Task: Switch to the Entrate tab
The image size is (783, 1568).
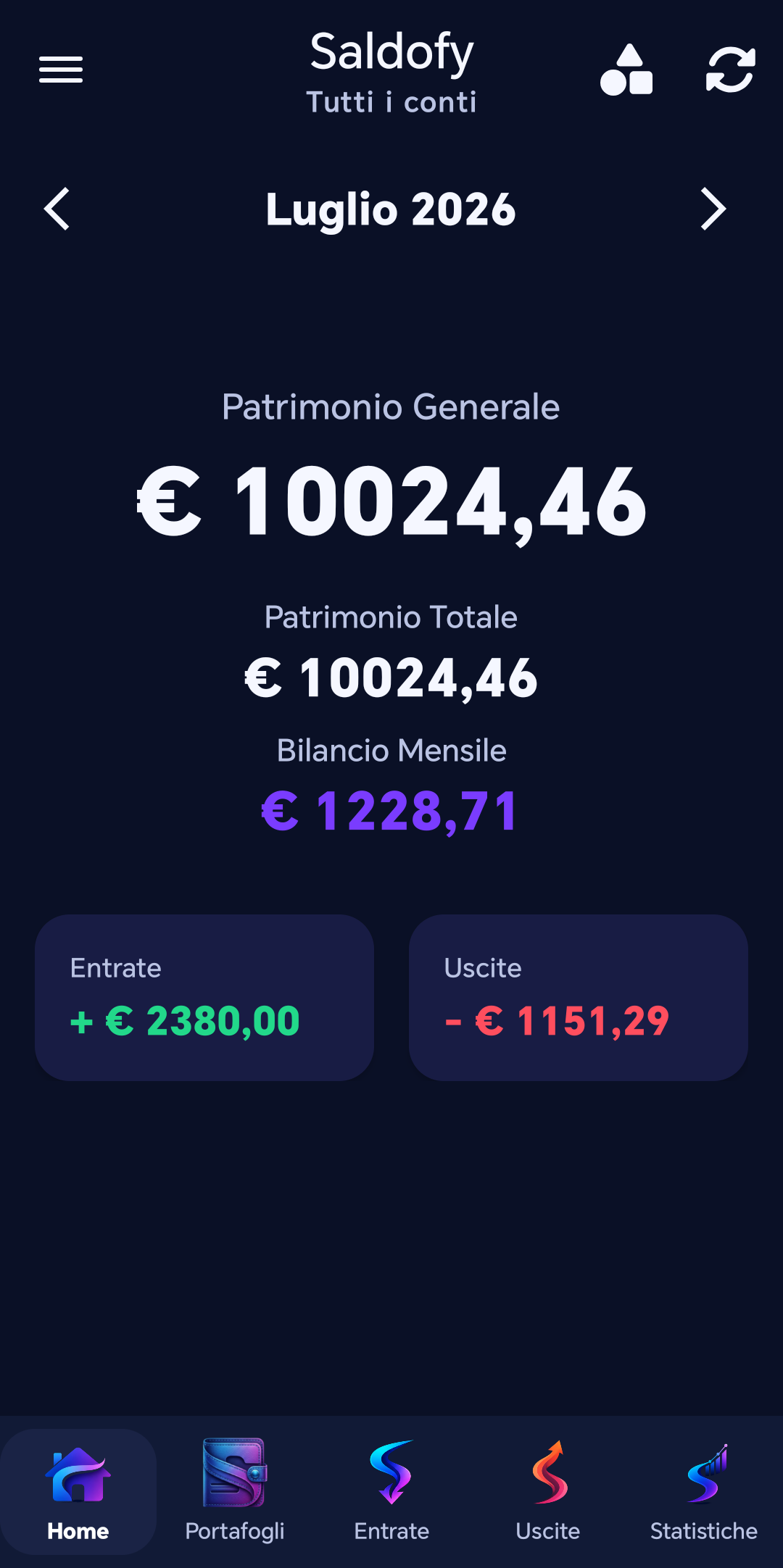Action: (x=391, y=1492)
